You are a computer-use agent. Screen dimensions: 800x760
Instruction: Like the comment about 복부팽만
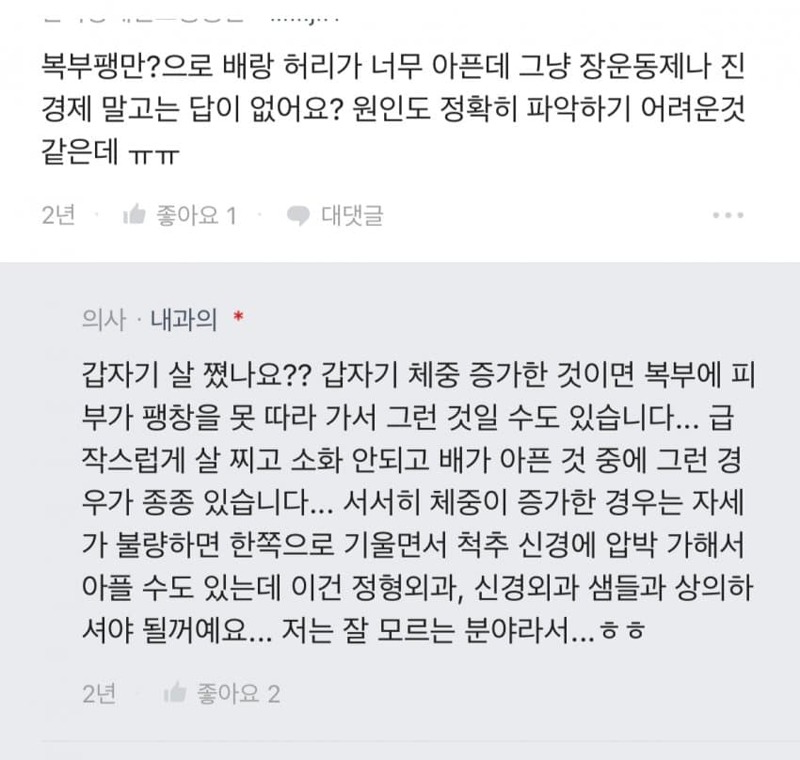coord(178,214)
